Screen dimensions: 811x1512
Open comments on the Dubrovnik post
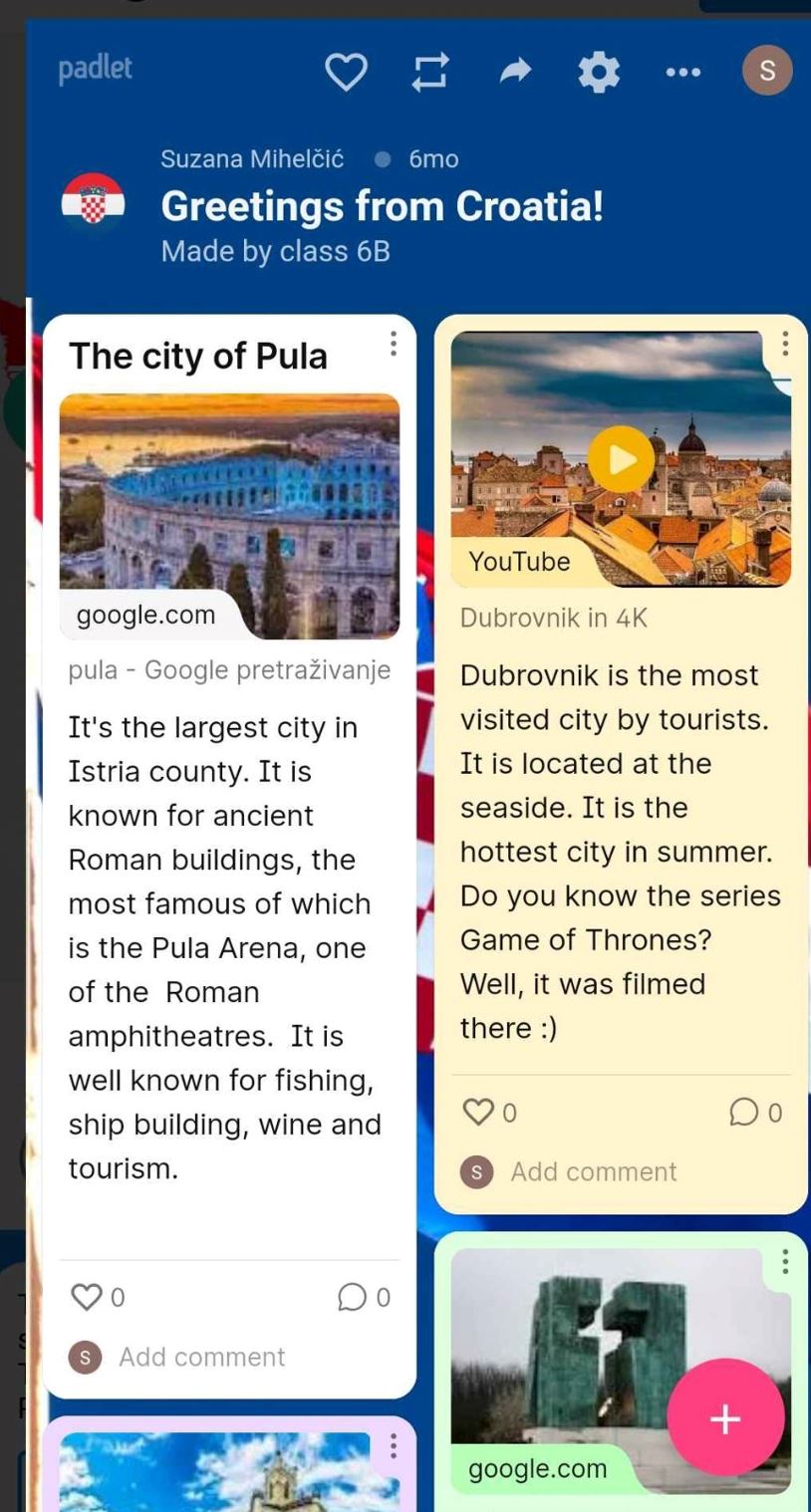(744, 1112)
